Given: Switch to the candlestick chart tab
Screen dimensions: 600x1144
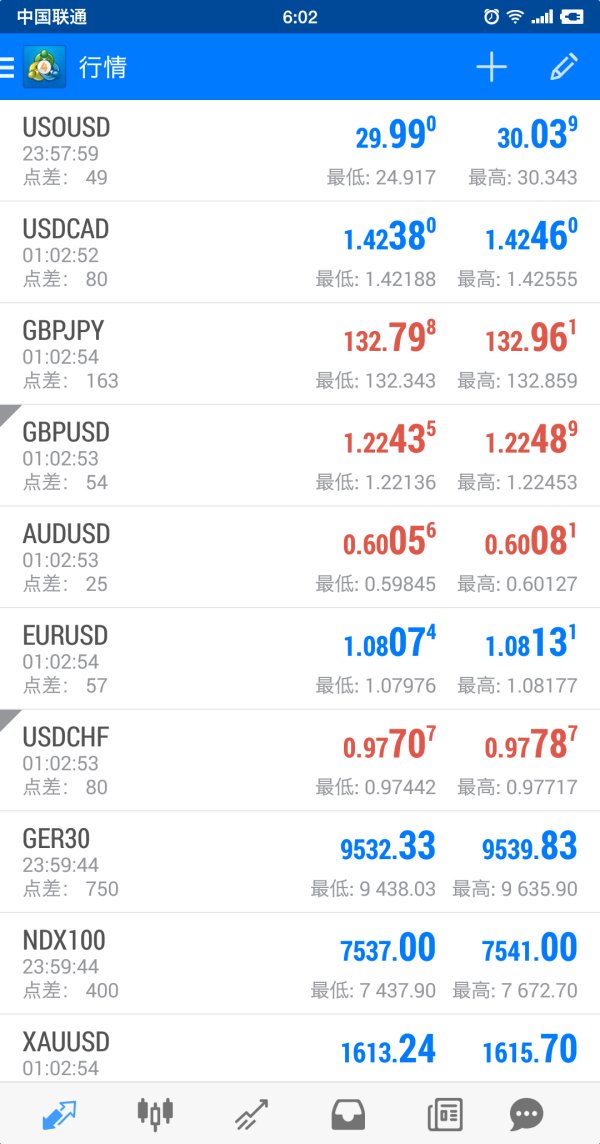Looking at the screenshot, I should click(x=155, y=1113).
